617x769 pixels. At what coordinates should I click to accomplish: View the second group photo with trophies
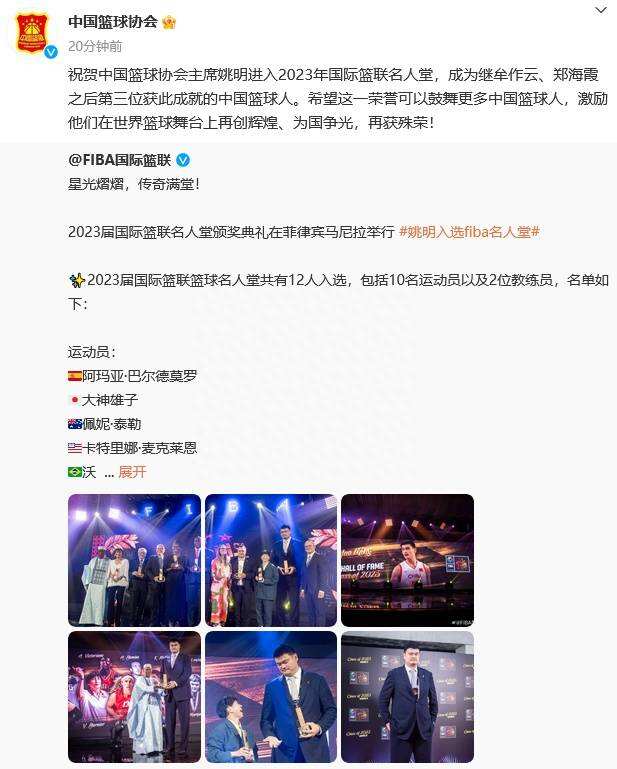[271, 560]
